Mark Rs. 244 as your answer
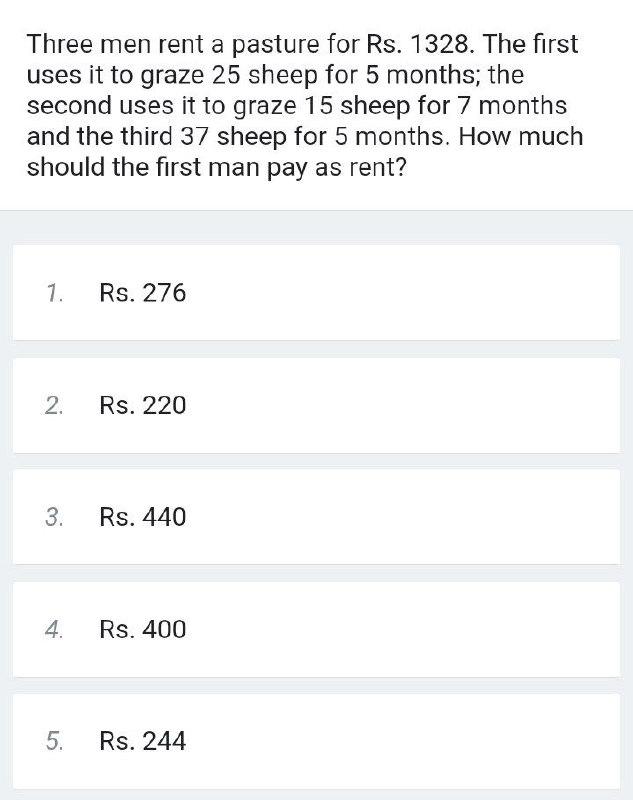Screen dimensions: 633x800 coord(143,741)
